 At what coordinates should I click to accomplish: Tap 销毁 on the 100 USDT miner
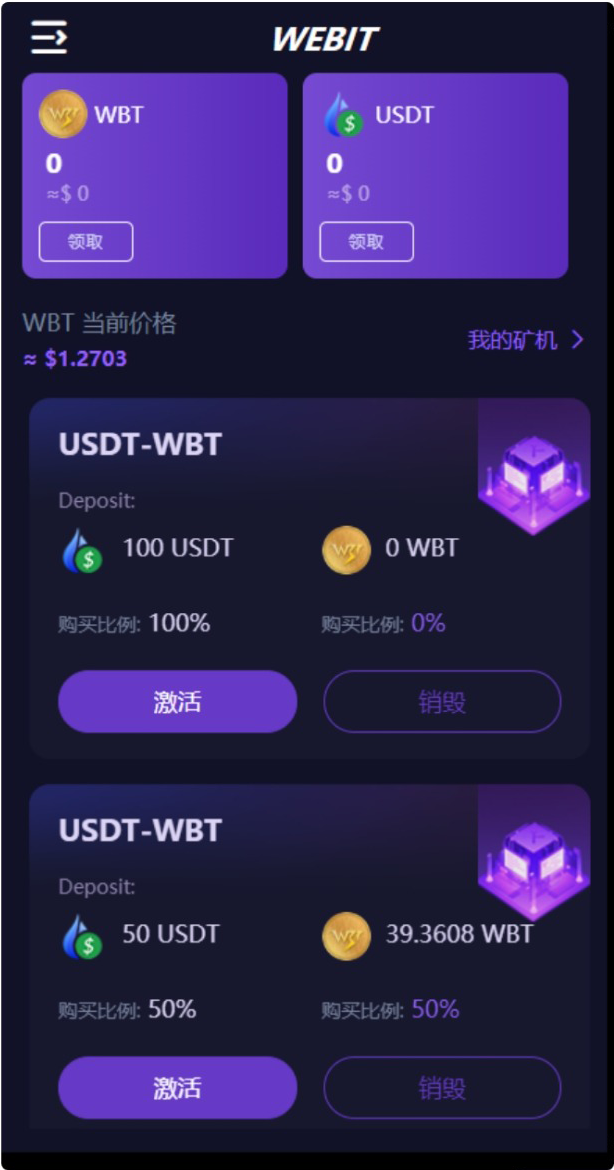(442, 702)
